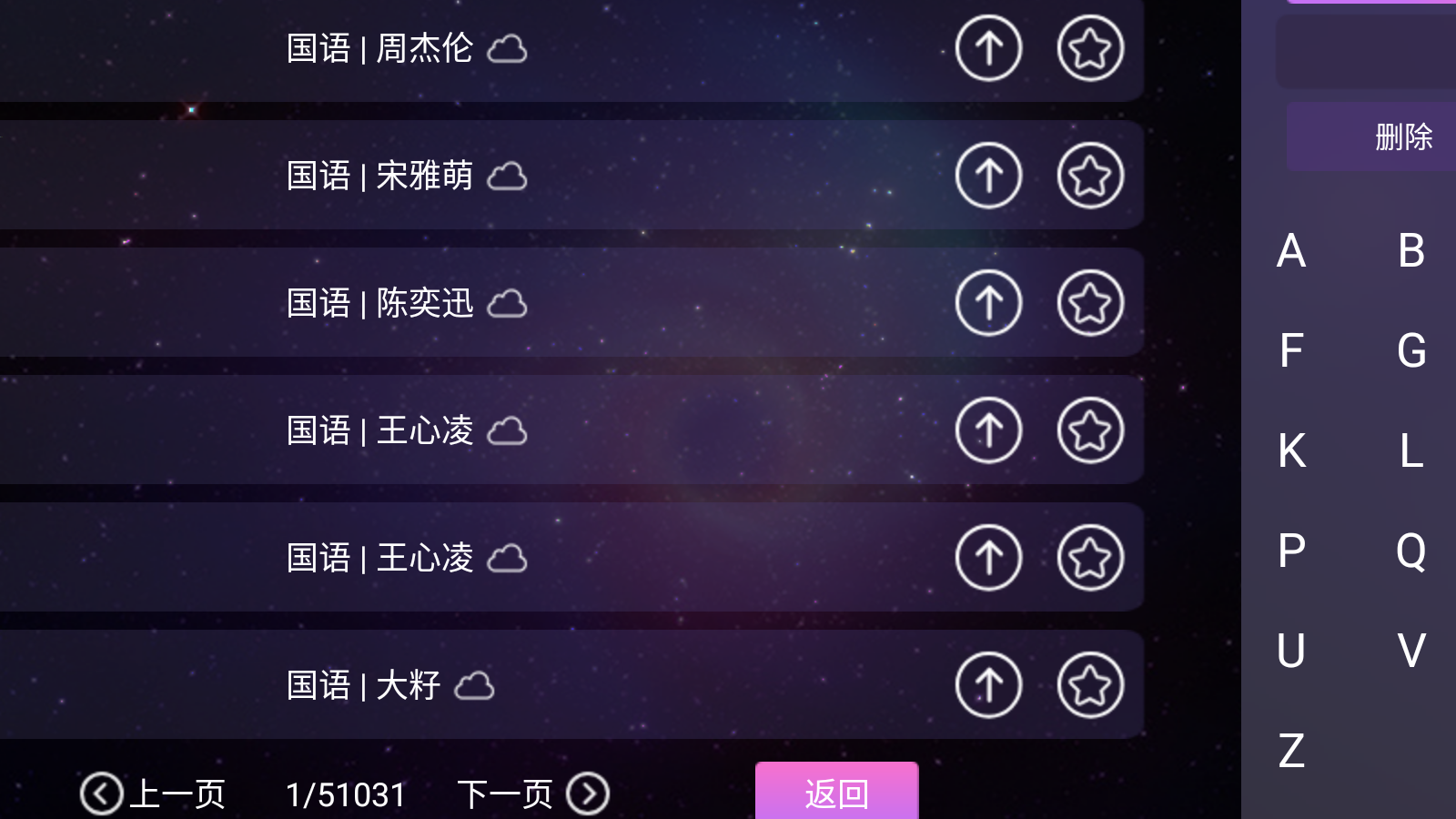The width and height of the screenshot is (1456, 819).
Task: Add the 陈奕迅 song to favorites
Action: pyautogui.click(x=1090, y=303)
